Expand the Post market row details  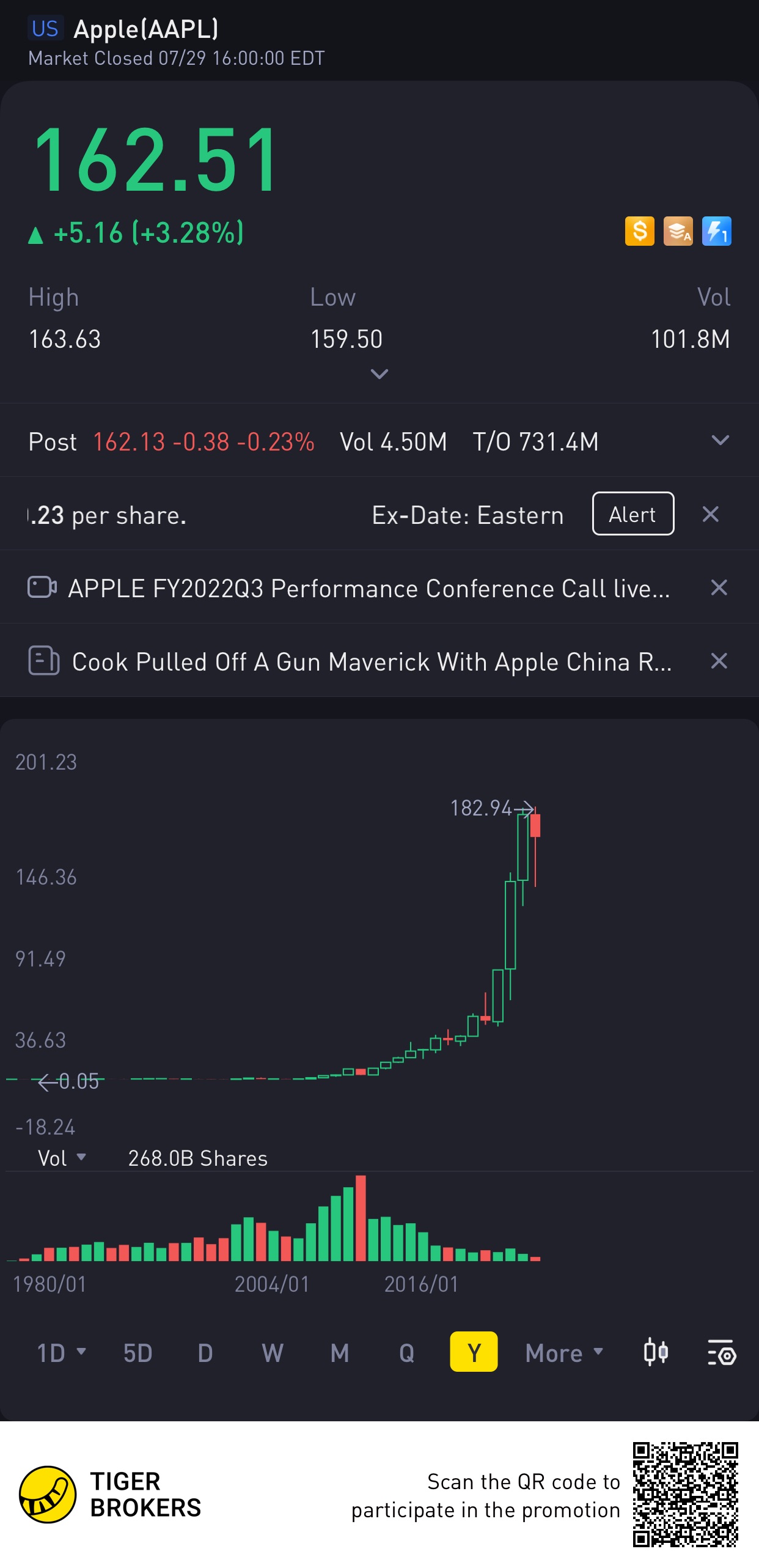[x=720, y=441]
